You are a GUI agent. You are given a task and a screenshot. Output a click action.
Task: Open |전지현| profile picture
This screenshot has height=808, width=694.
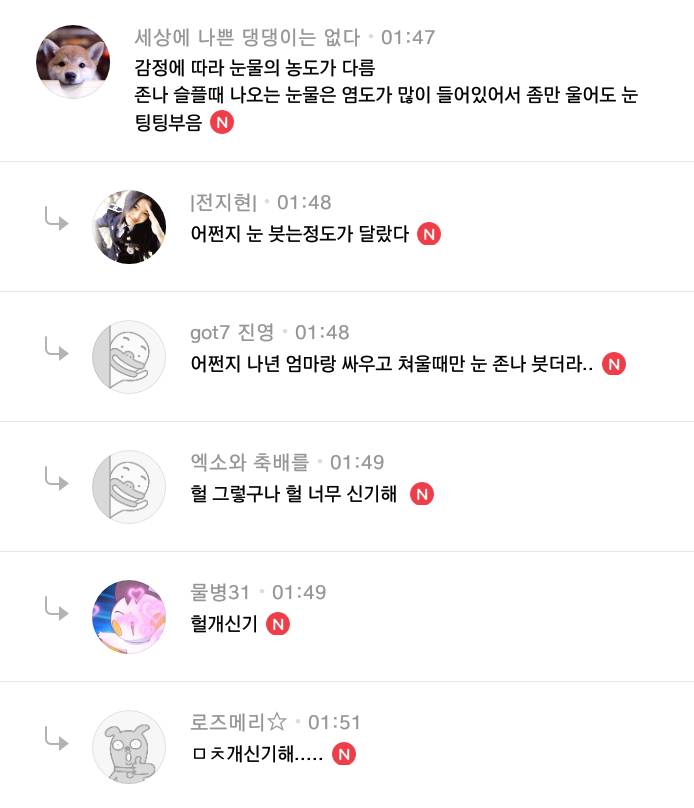[128, 227]
